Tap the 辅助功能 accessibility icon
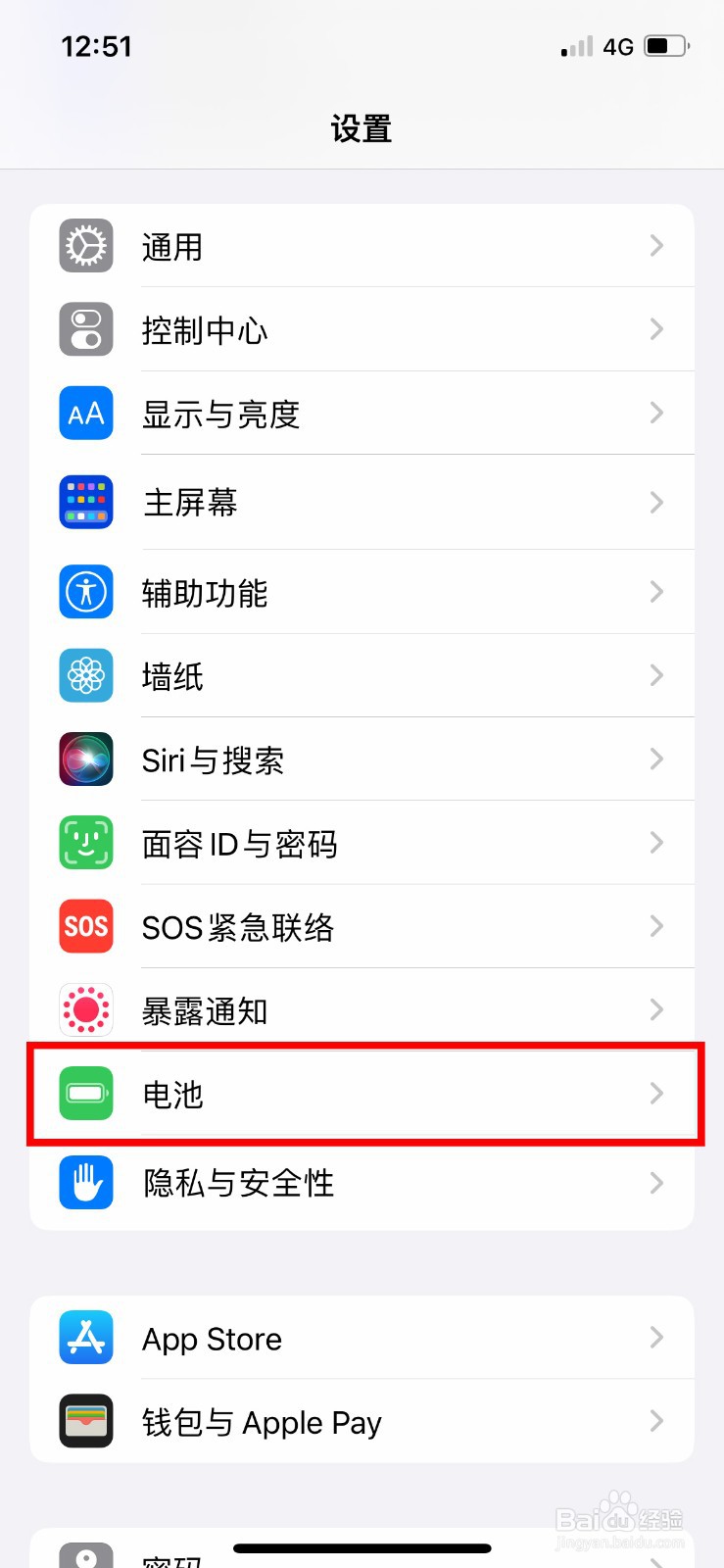The image size is (724, 1568). click(x=86, y=592)
